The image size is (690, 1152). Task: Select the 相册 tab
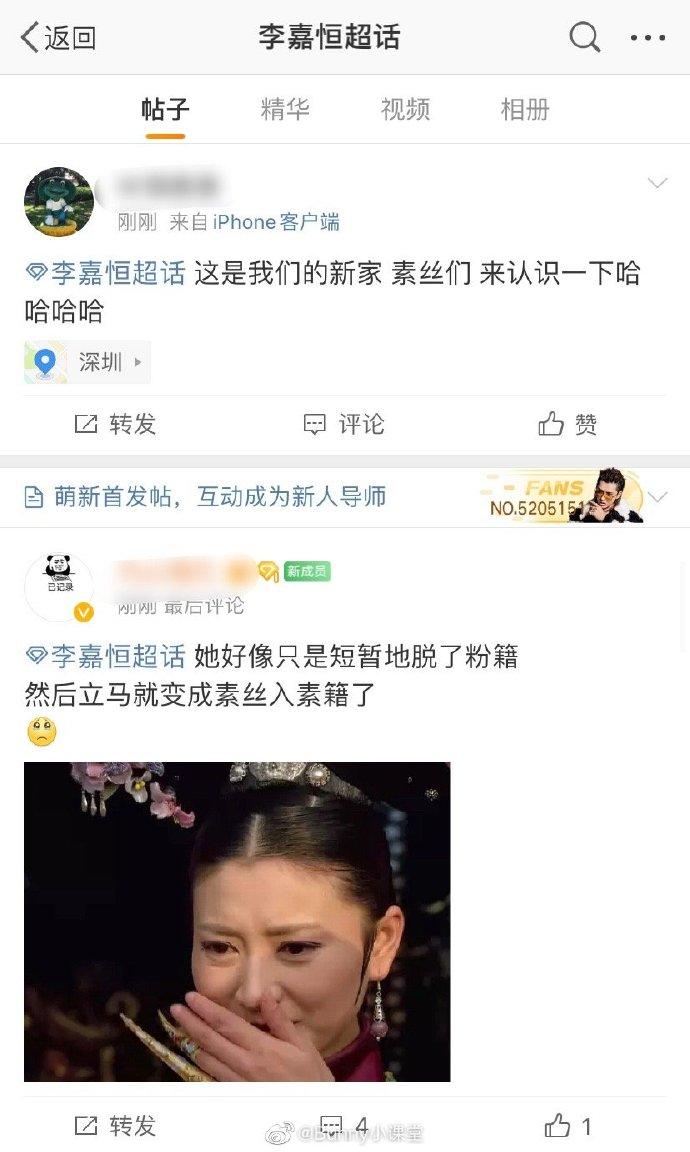(525, 109)
